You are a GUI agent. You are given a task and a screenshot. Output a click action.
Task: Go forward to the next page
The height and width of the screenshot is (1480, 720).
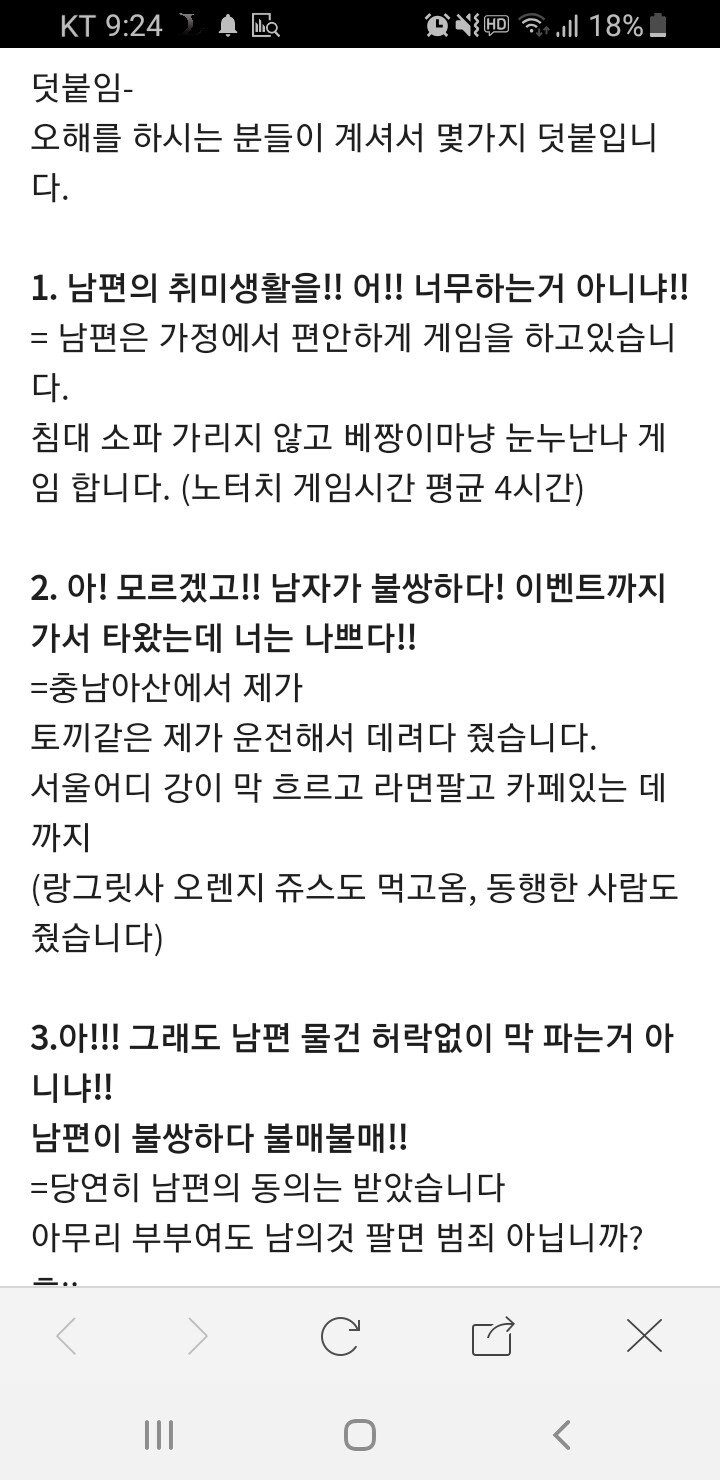tap(197, 1336)
